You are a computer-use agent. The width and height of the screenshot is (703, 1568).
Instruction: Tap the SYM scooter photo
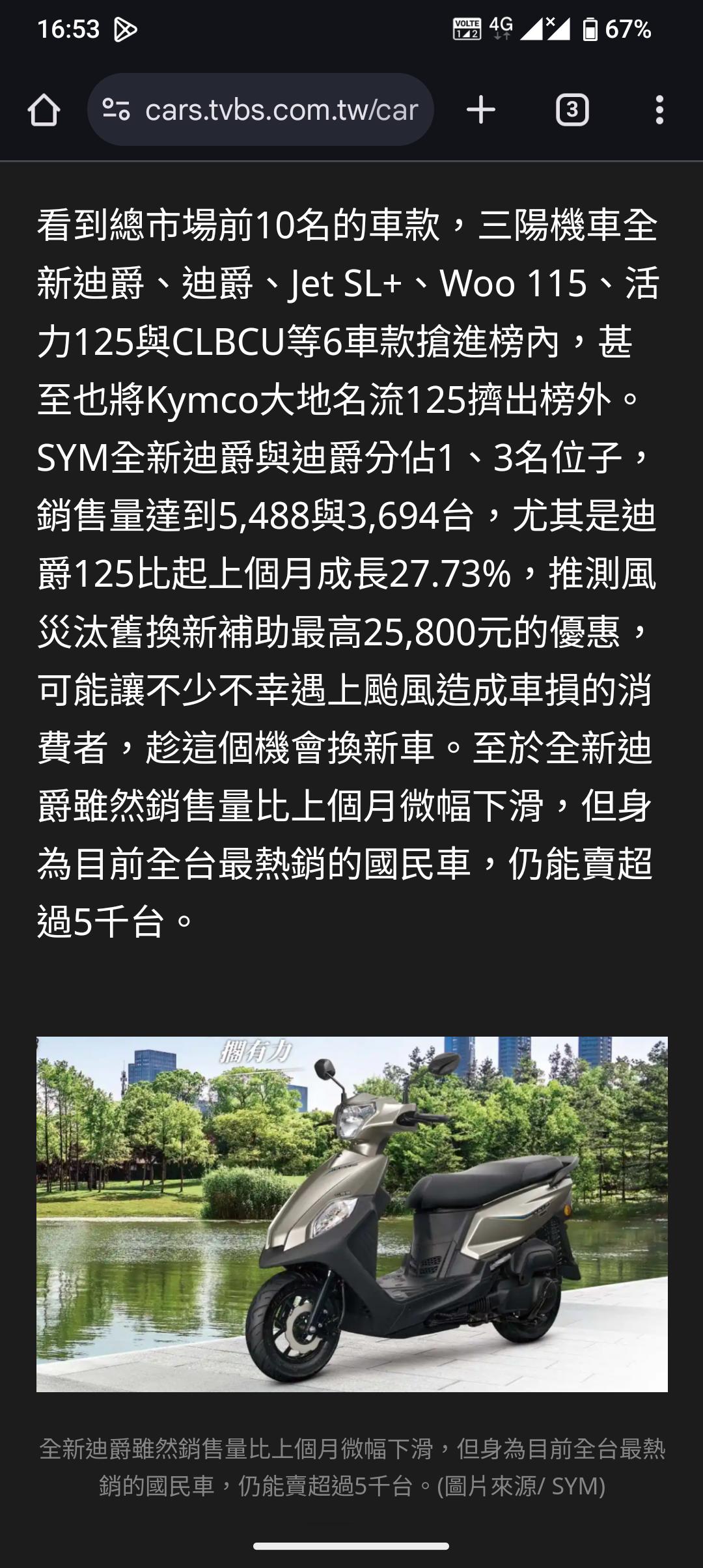pos(351,1214)
